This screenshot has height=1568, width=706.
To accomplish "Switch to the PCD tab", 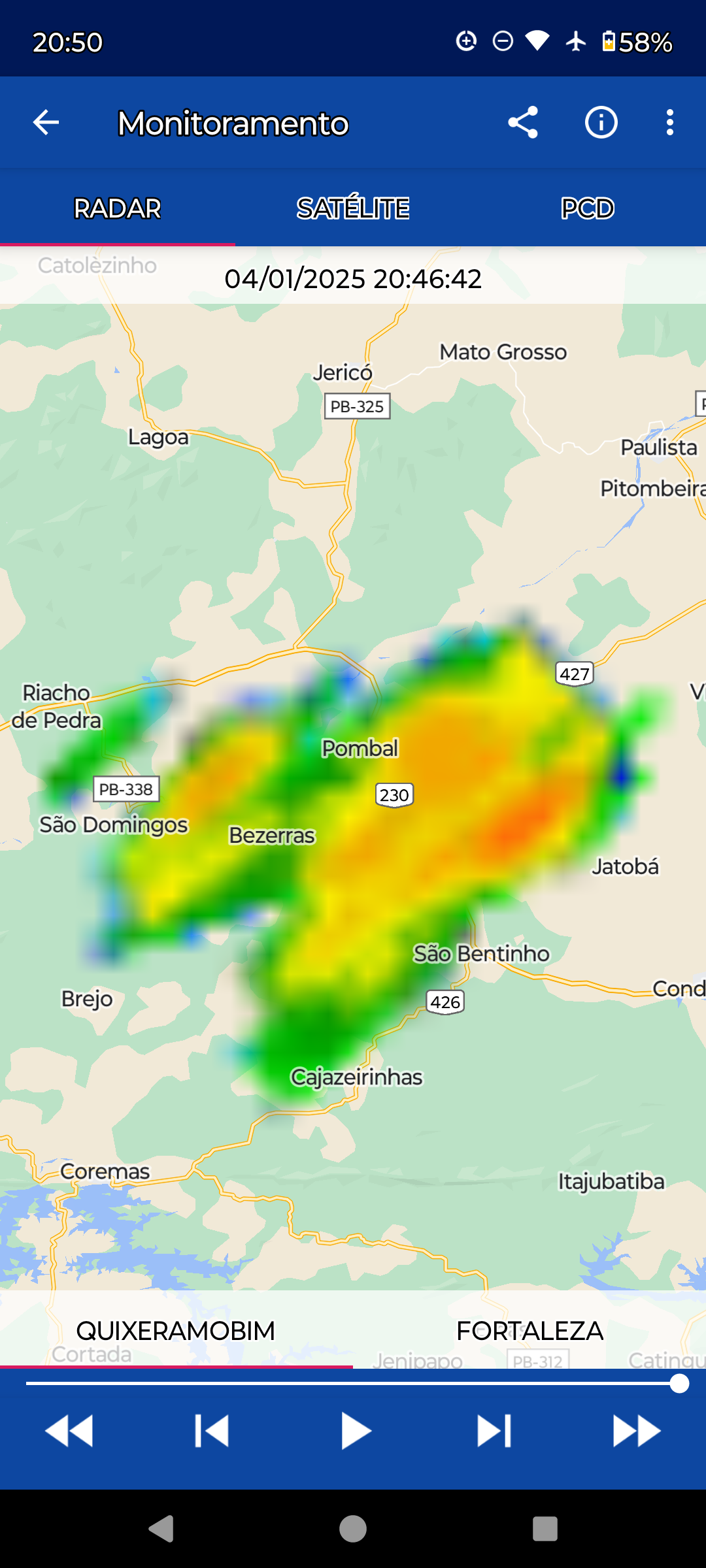I will point(588,208).
